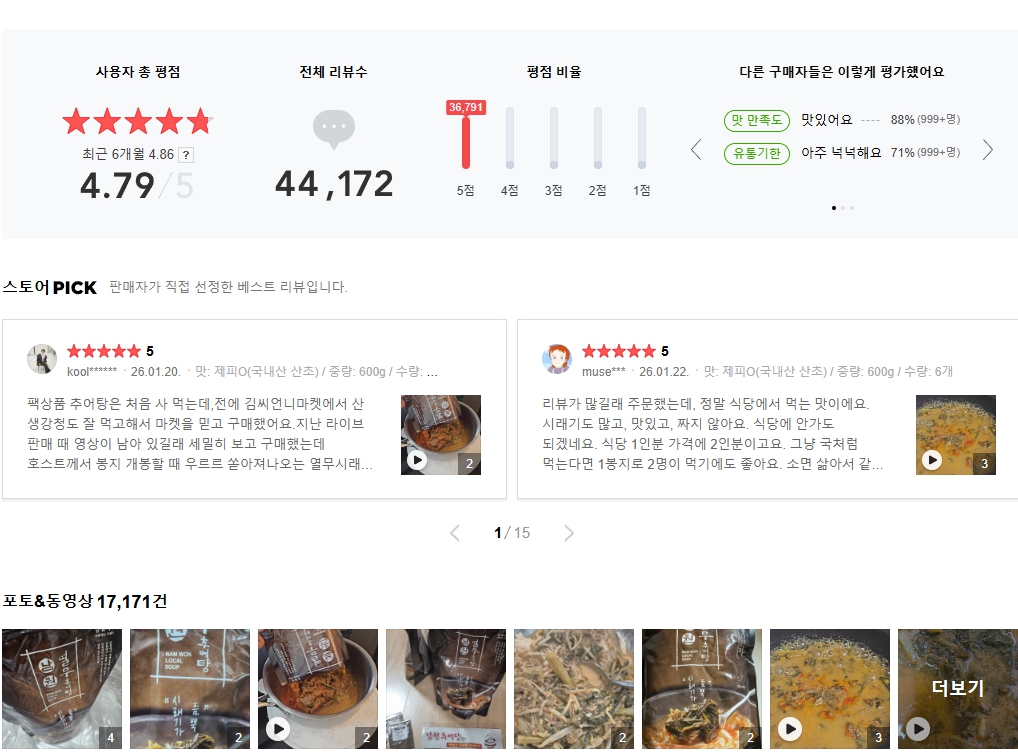The width and height of the screenshot is (1018, 752).
Task: Tap the 맛 만족도 tag
Action: click(x=757, y=120)
